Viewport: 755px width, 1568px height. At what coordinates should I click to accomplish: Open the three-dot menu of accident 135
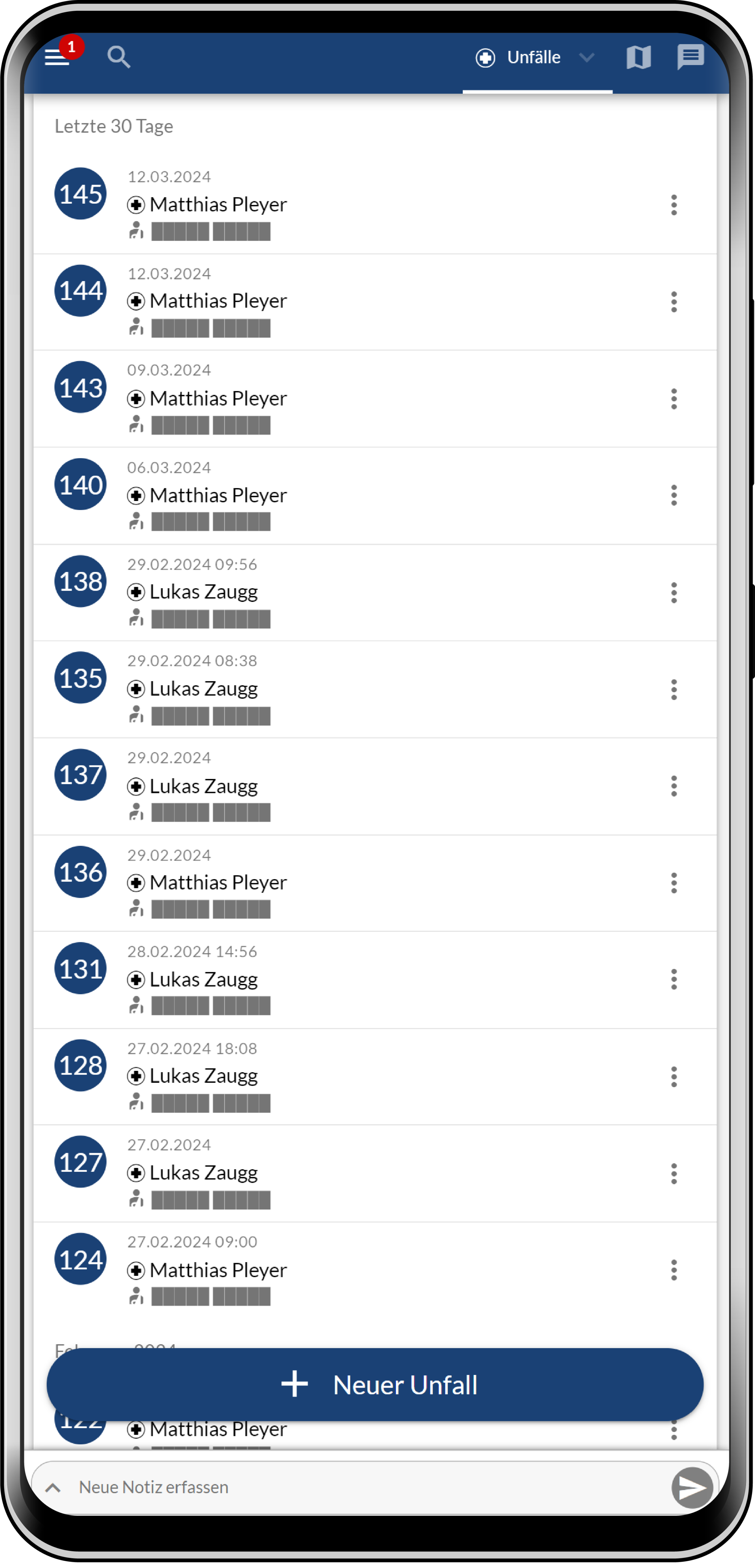[673, 690]
